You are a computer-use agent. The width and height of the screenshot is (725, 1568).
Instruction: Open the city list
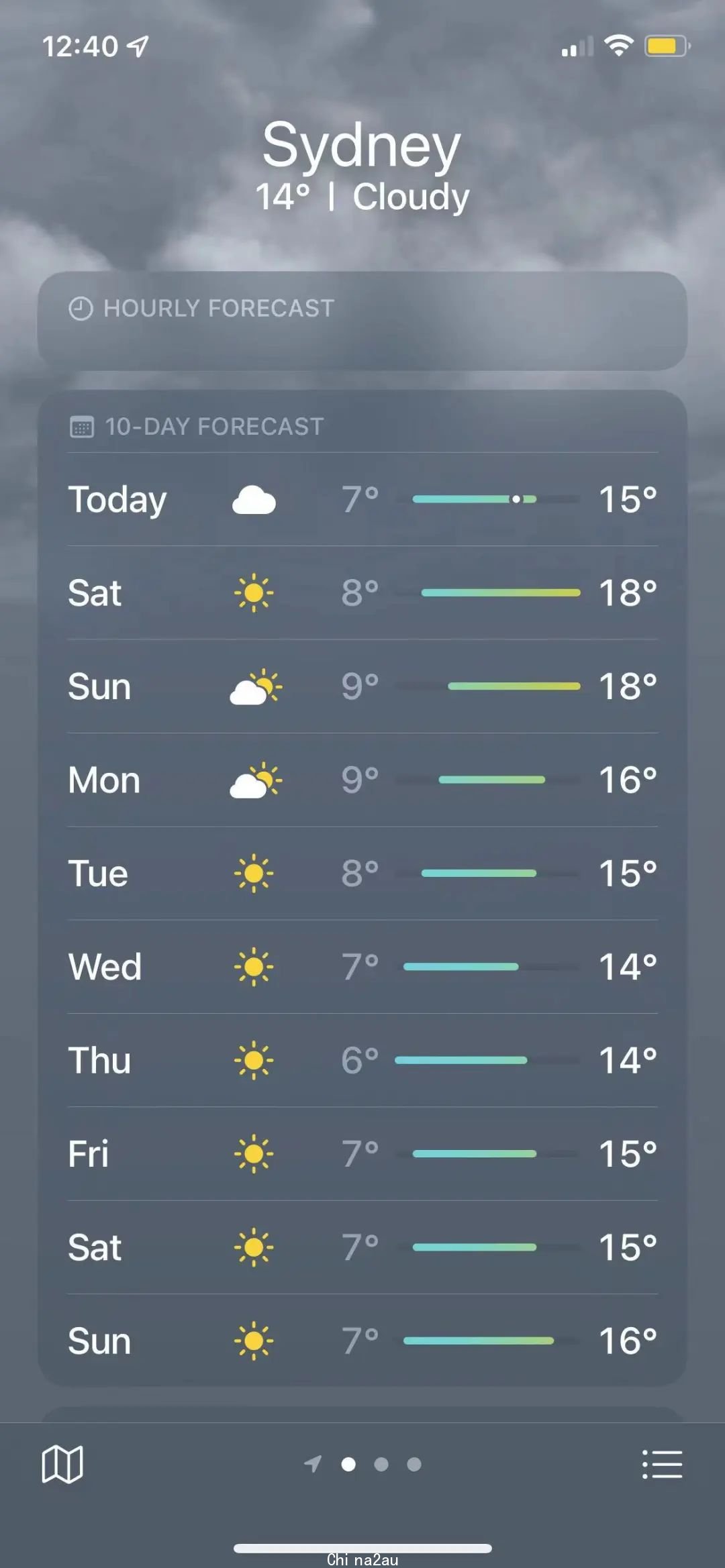[x=662, y=1464]
